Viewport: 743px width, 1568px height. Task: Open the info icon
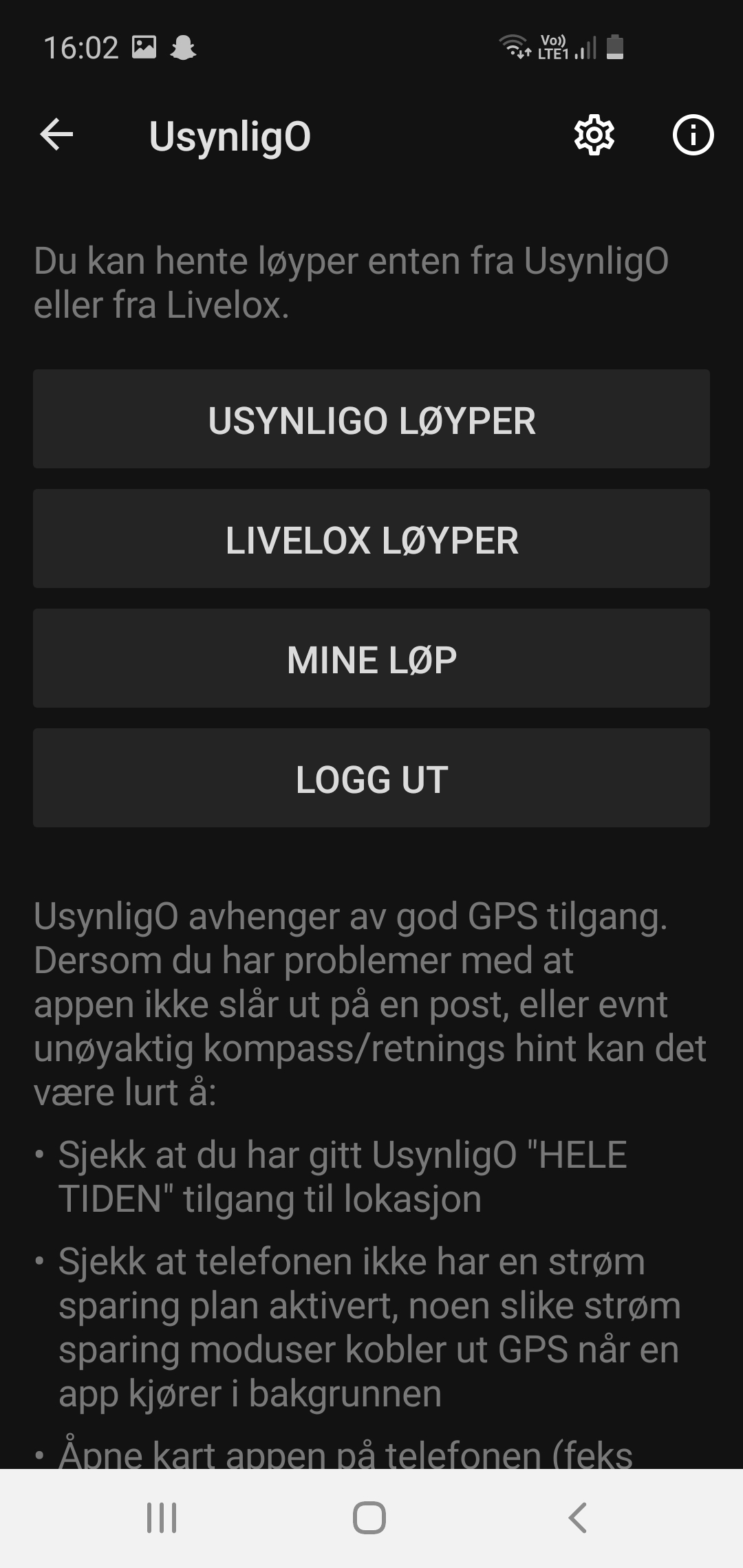pyautogui.click(x=693, y=135)
